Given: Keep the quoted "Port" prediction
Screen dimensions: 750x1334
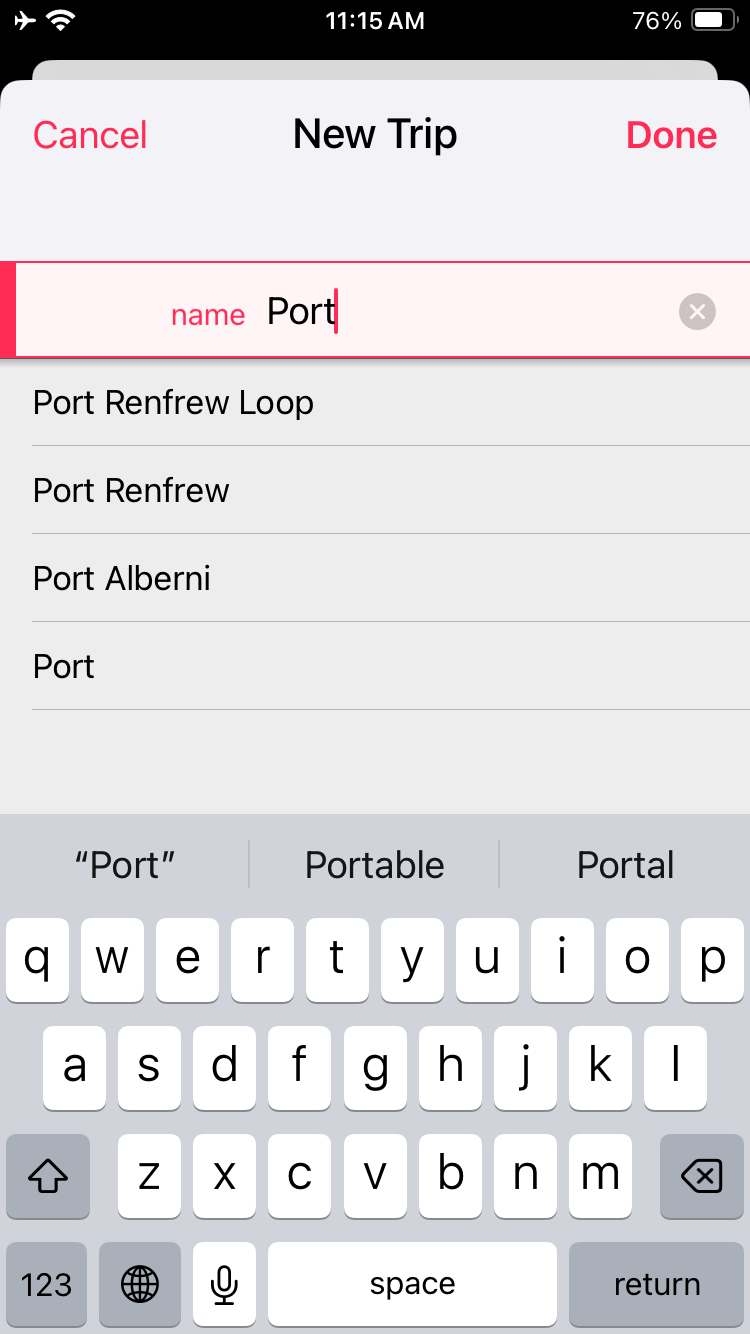Looking at the screenshot, I should coord(125,865).
